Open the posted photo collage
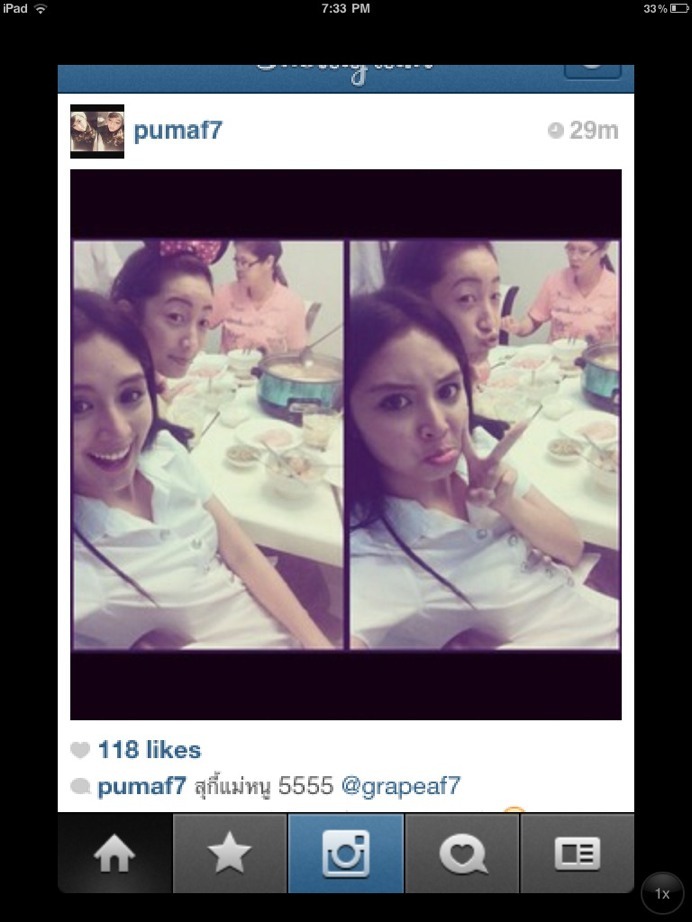The height and width of the screenshot is (922, 692). pos(345,445)
